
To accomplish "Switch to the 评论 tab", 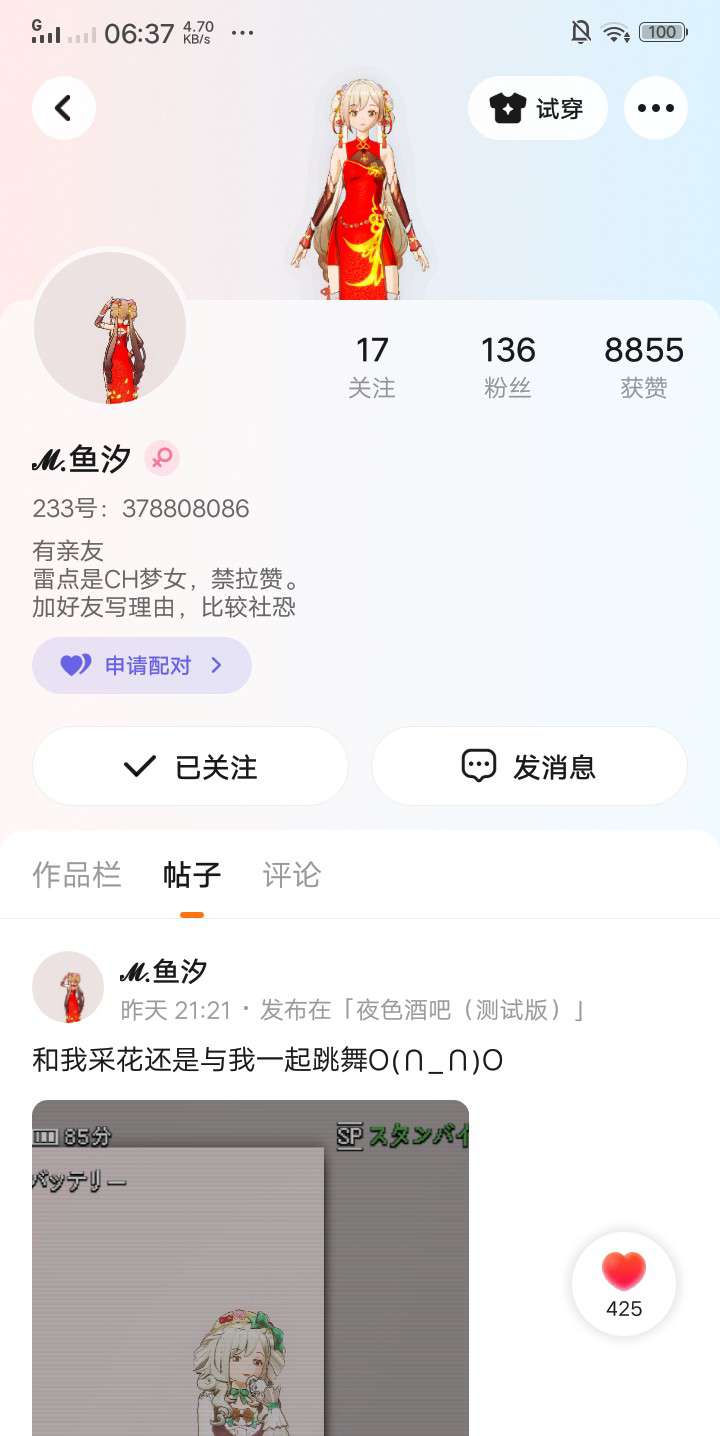I will click(x=292, y=875).
